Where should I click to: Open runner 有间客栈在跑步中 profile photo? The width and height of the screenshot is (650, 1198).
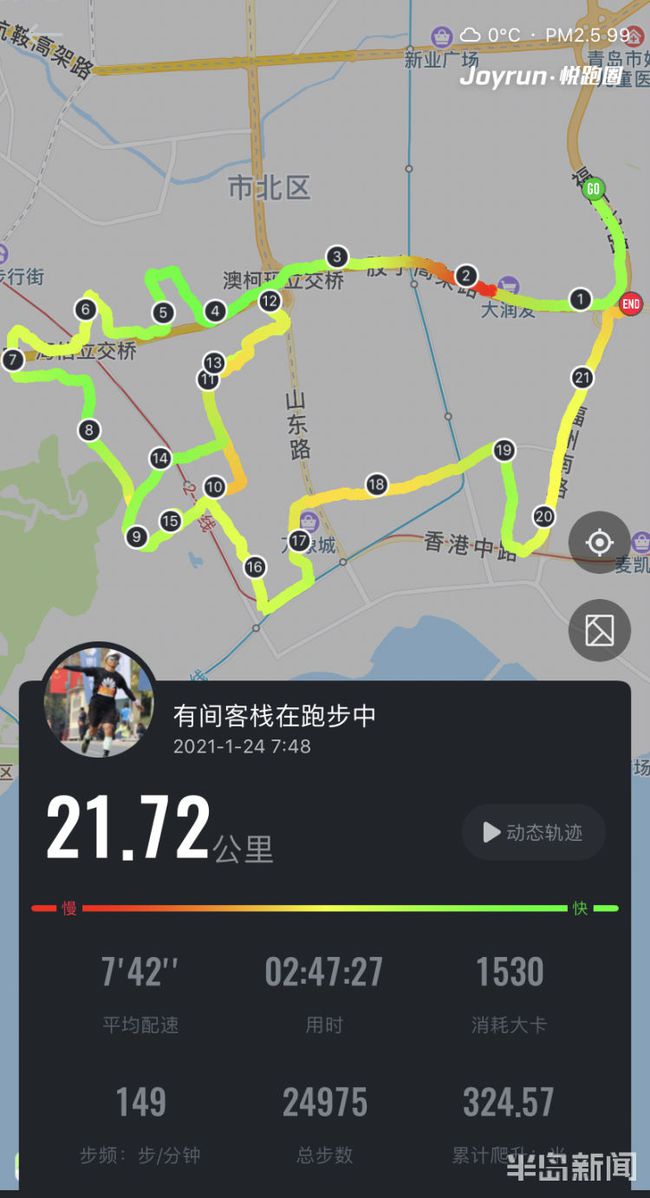tap(99, 701)
